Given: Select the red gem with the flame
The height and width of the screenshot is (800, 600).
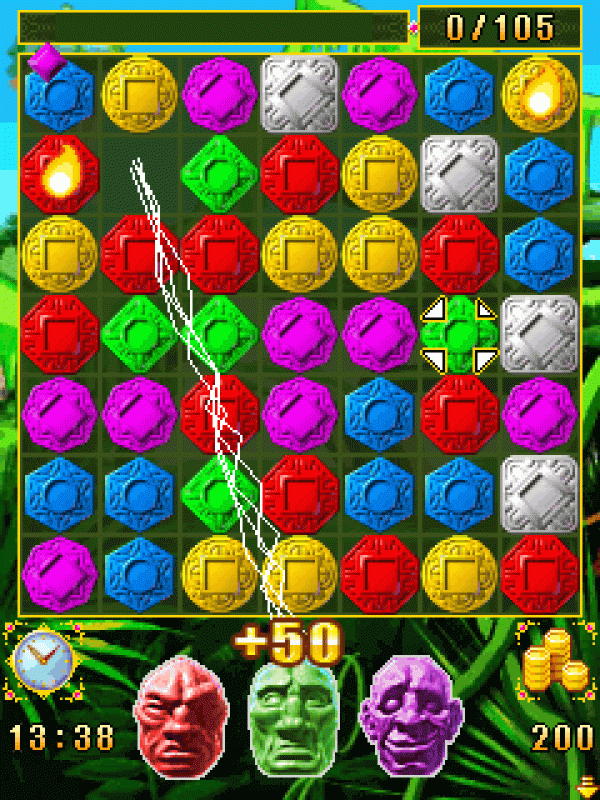Looking at the screenshot, I should (x=60, y=174).
